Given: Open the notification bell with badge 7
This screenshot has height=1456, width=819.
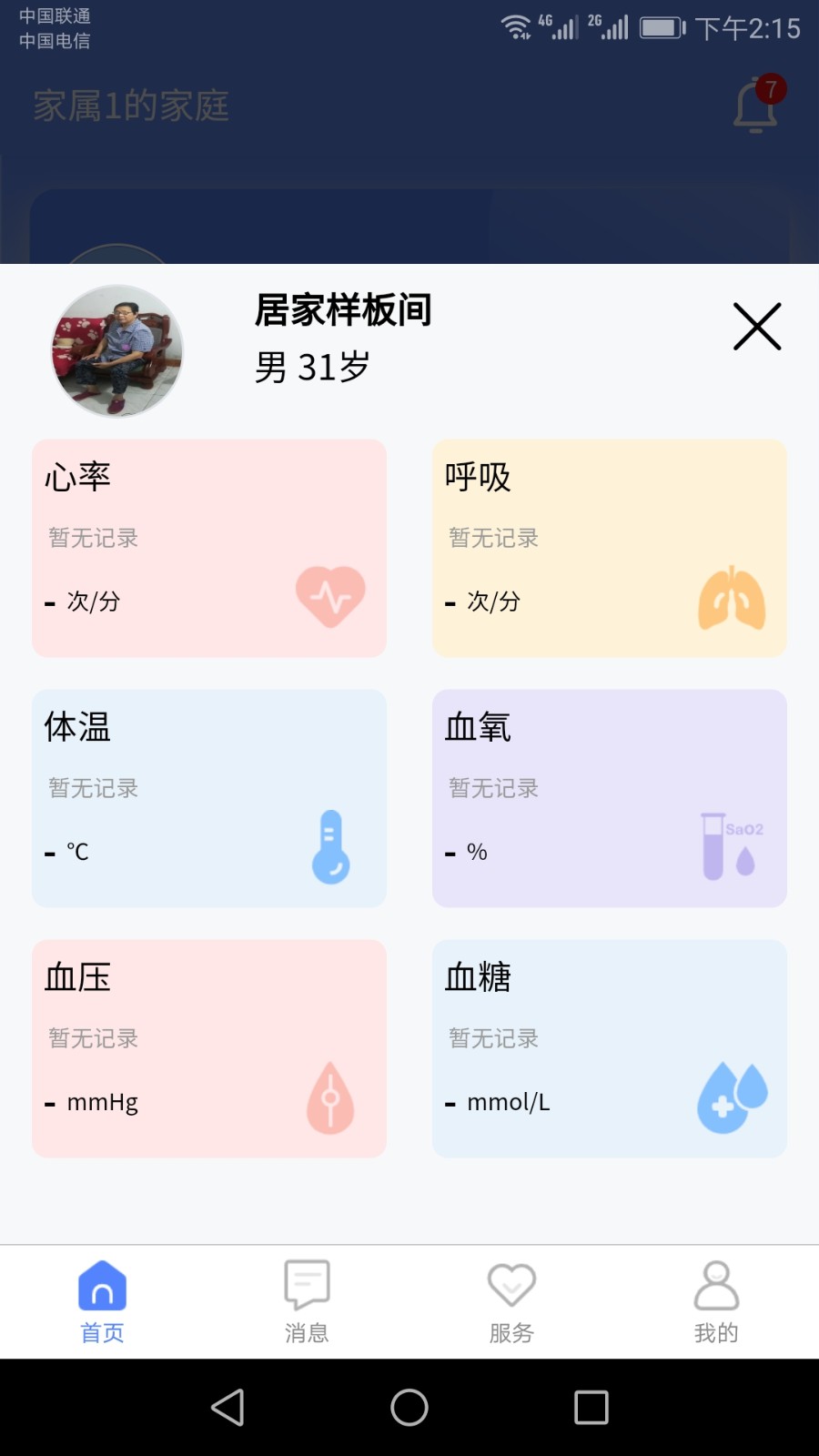Looking at the screenshot, I should tap(754, 103).
